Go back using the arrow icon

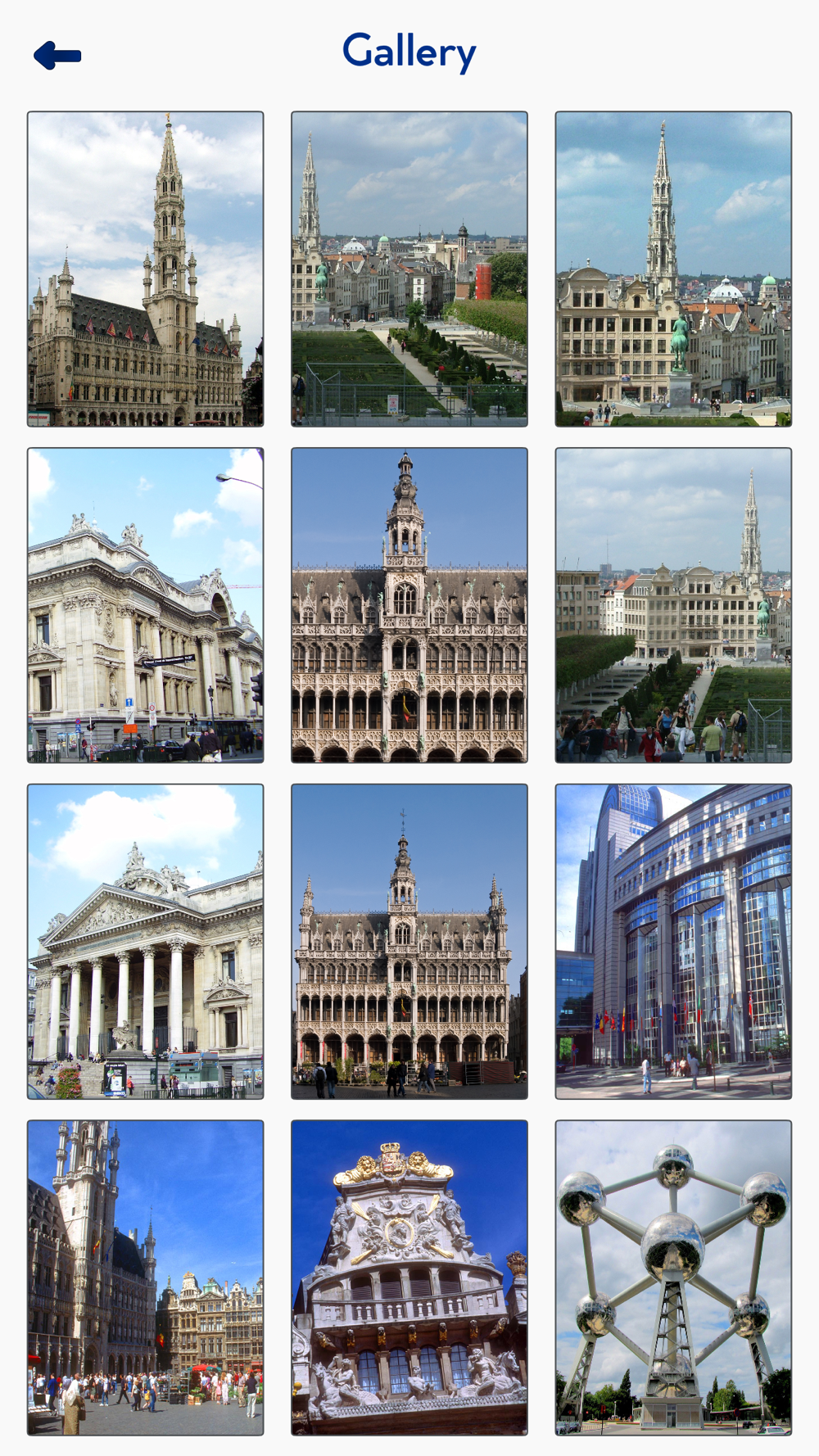57,56
